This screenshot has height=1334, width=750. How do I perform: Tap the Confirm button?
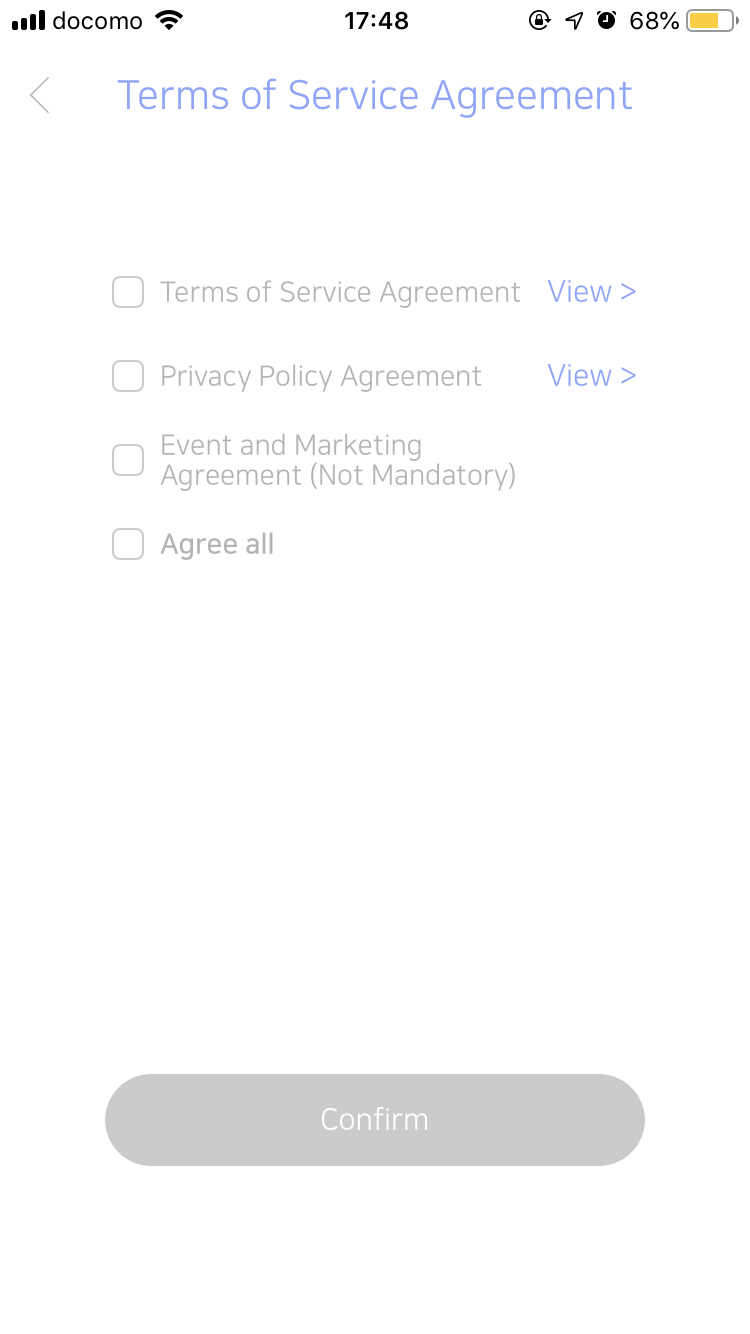click(375, 1119)
